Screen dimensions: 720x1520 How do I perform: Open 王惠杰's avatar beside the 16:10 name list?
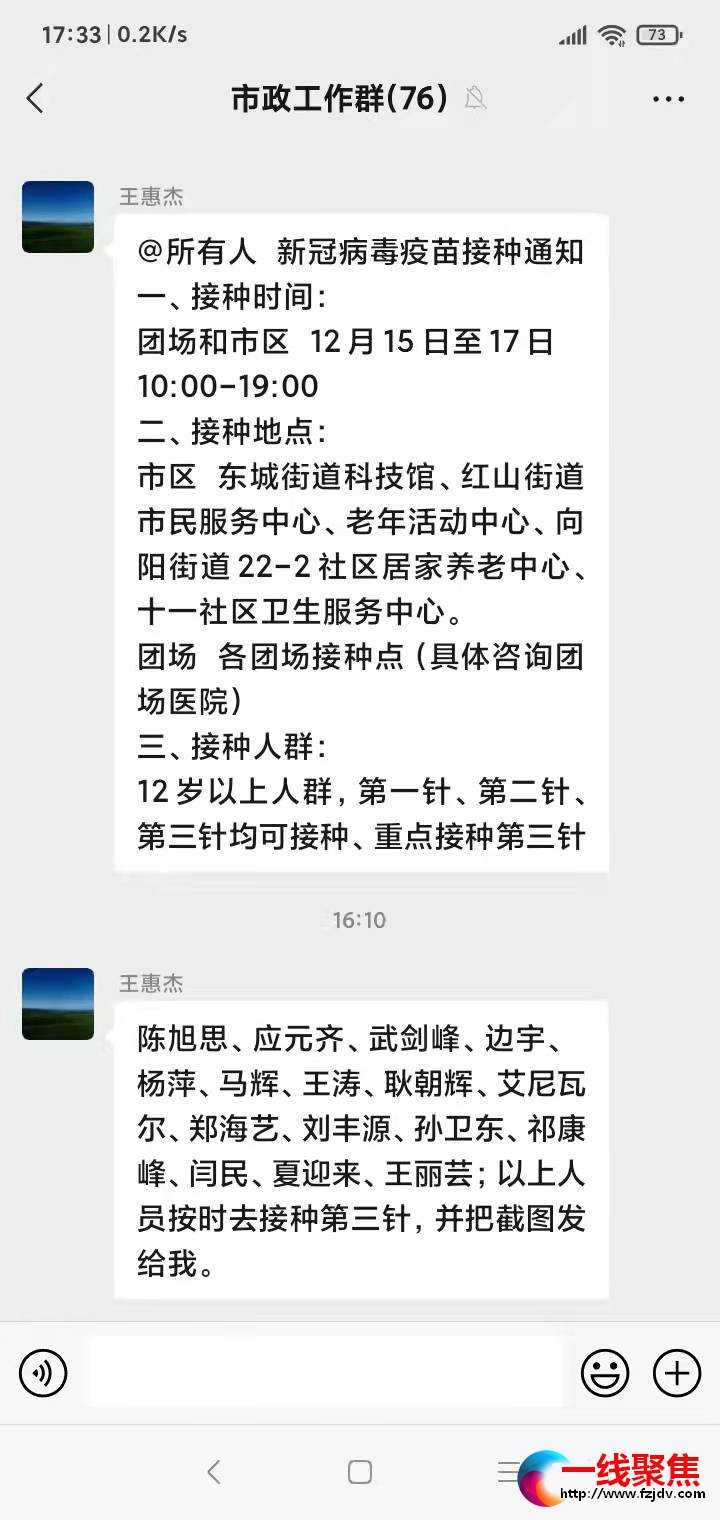pyautogui.click(x=58, y=1004)
